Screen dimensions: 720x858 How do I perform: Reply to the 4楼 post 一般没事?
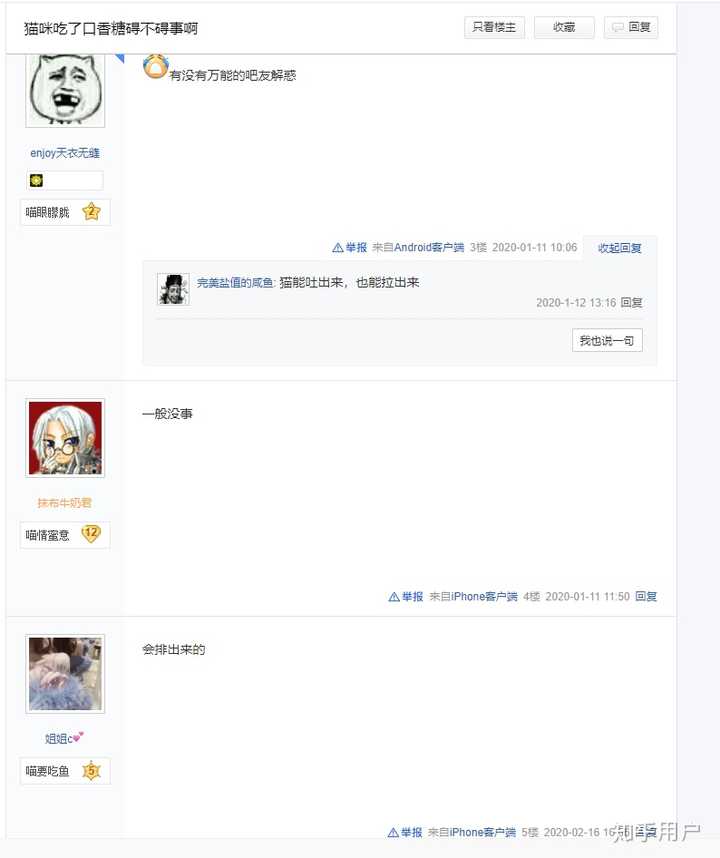(x=646, y=596)
